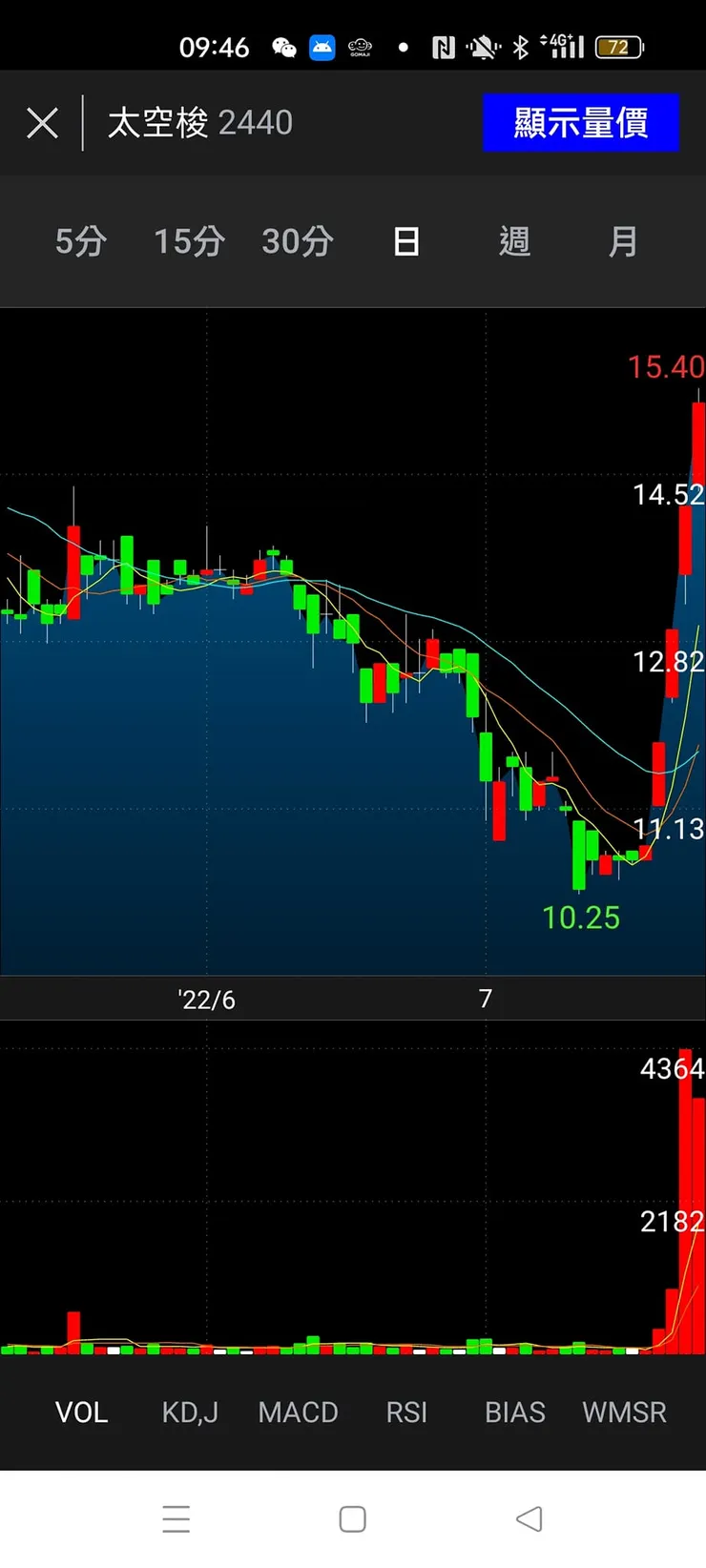Tap the 顯示量價 button
Screen dimensions: 706x1568
click(x=580, y=123)
